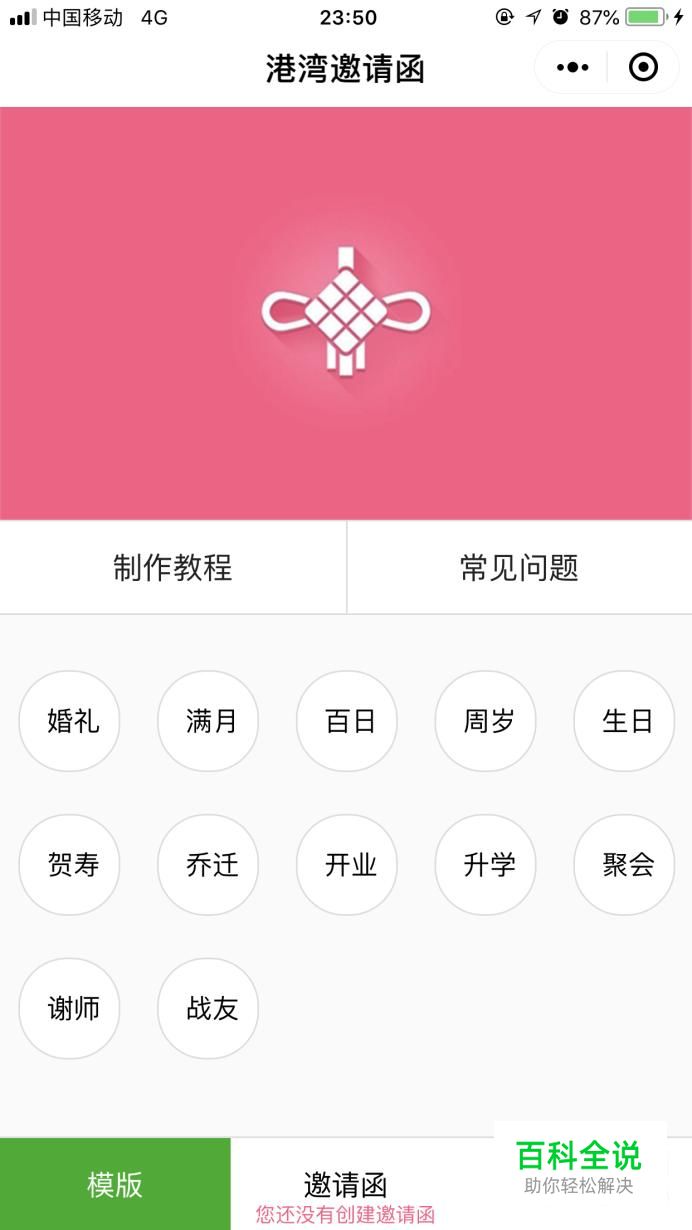Open the 升学 templates

tap(485, 865)
